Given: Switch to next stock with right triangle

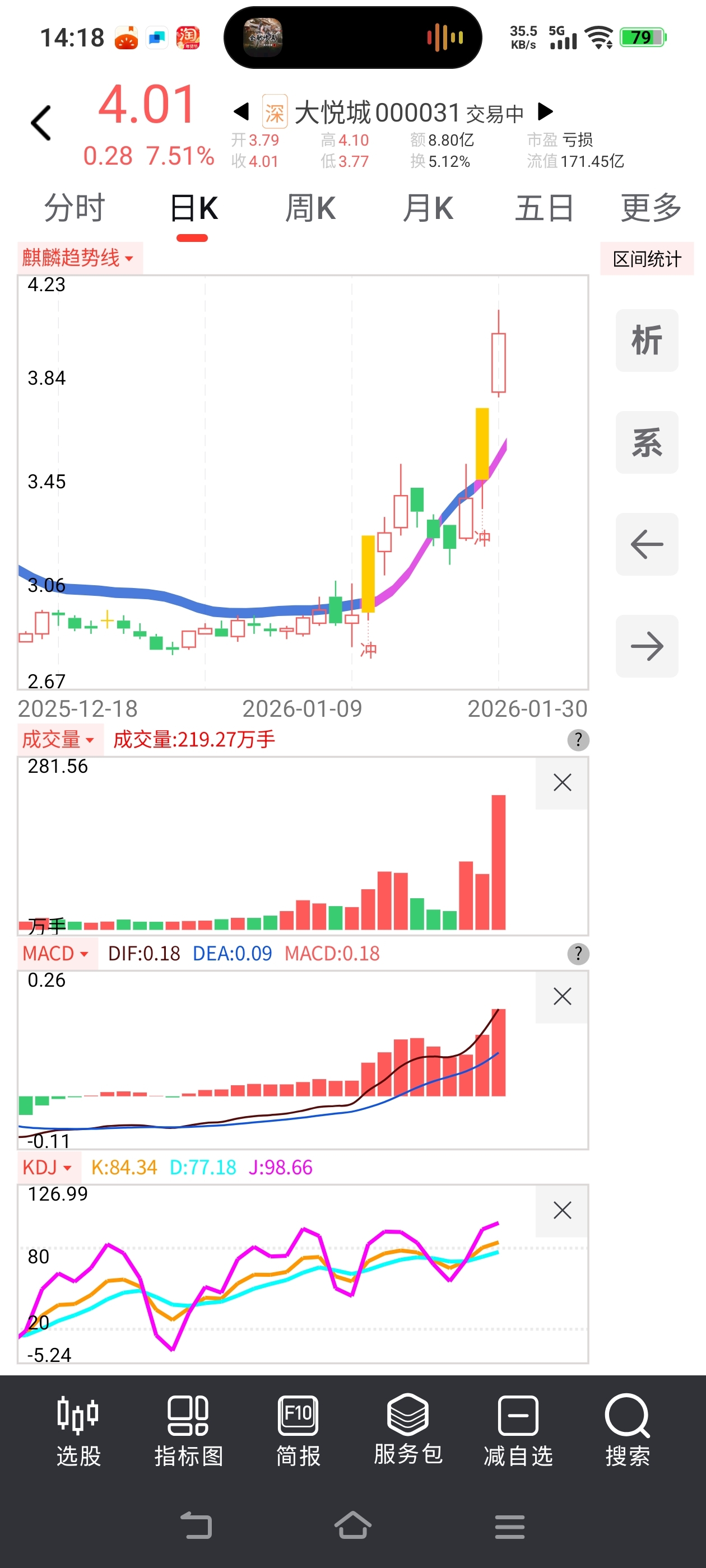Looking at the screenshot, I should tap(546, 111).
